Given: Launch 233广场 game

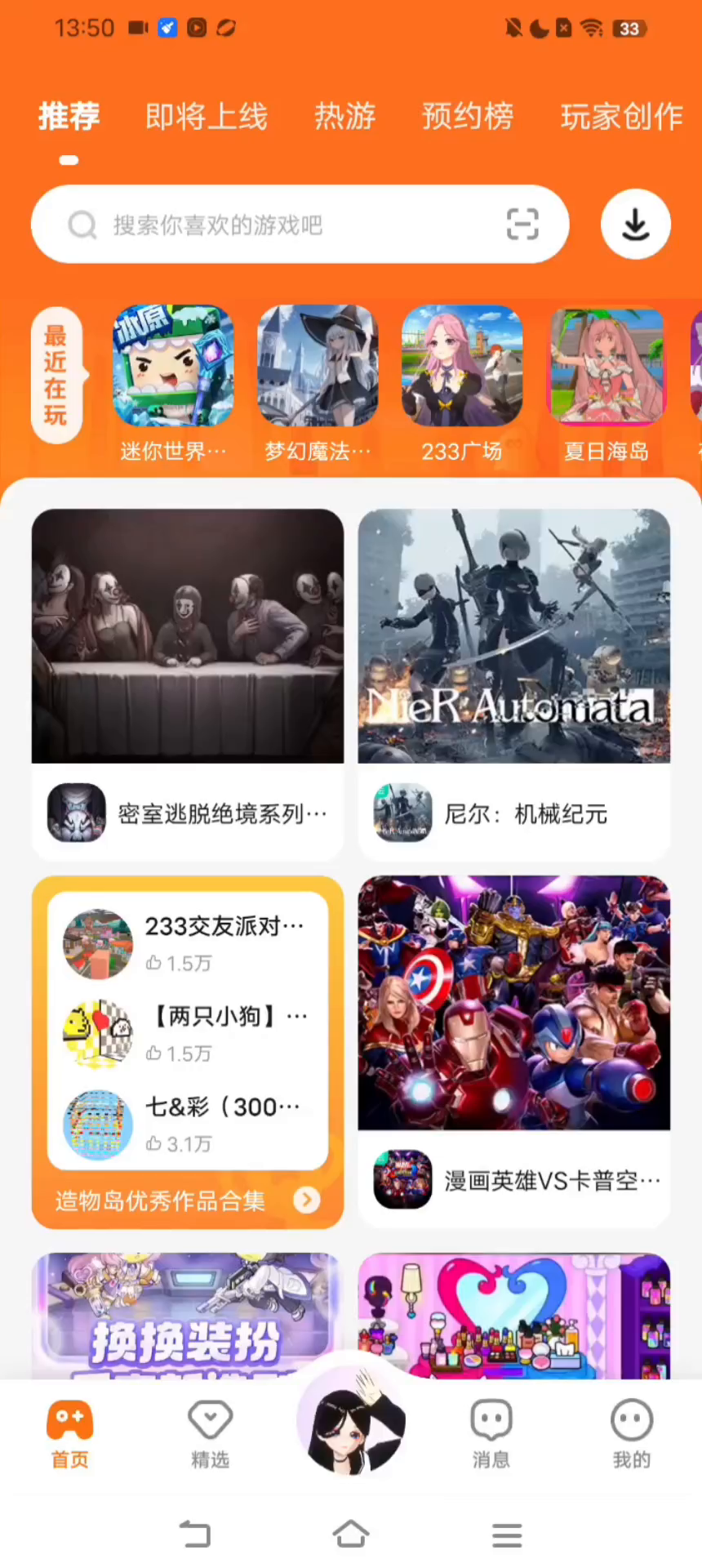Looking at the screenshot, I should [462, 366].
